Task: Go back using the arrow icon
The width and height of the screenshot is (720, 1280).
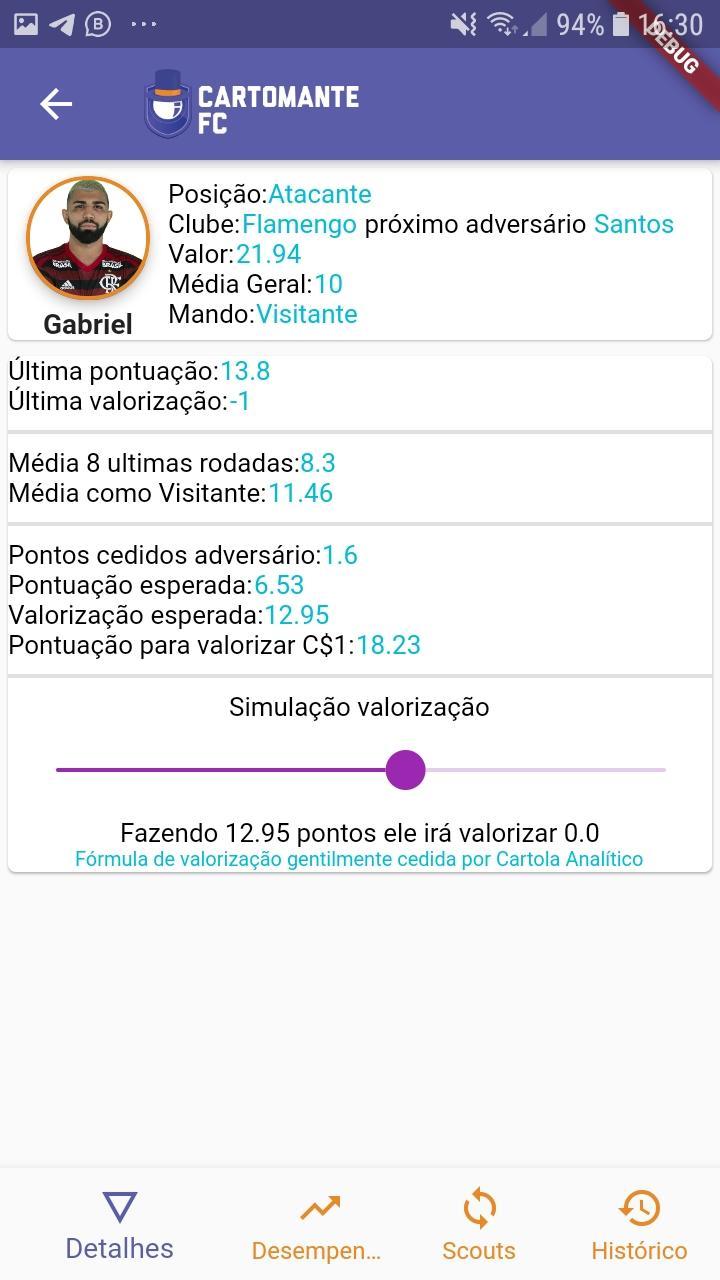Action: [x=56, y=104]
